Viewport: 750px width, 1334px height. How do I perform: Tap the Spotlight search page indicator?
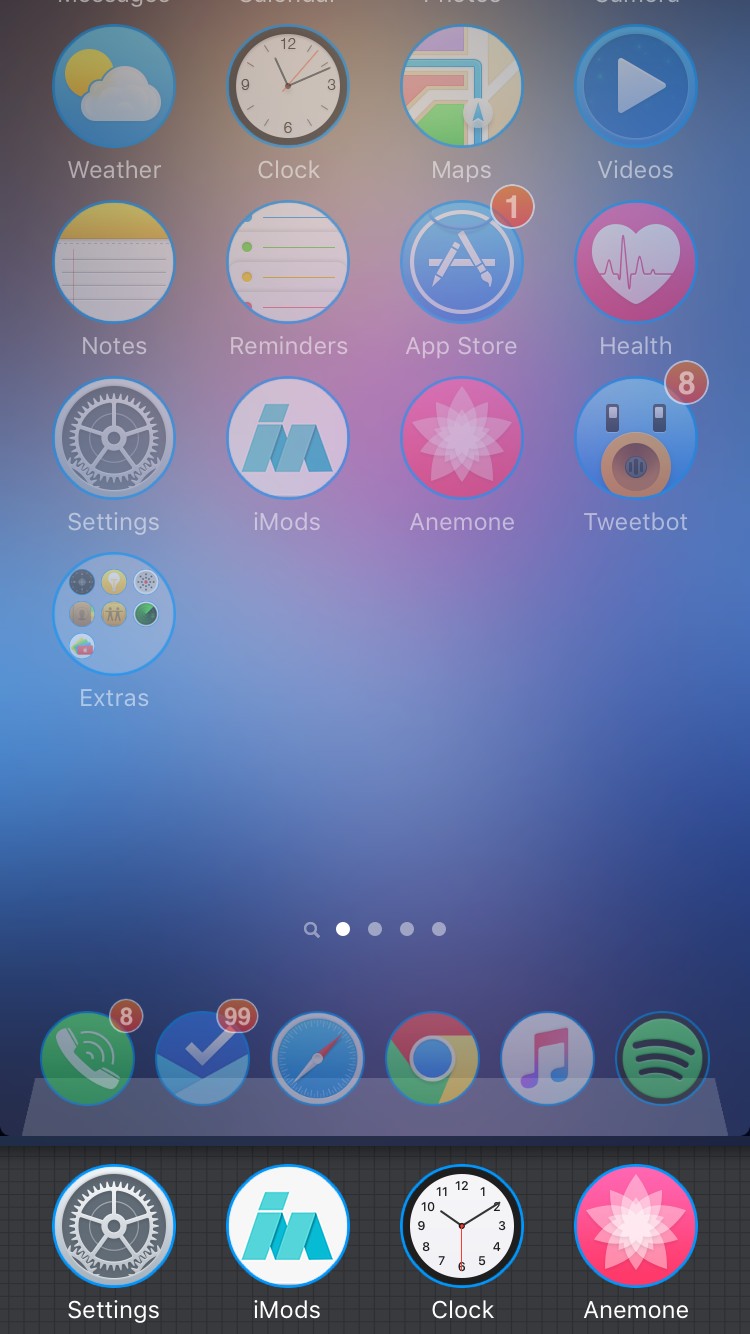click(311, 929)
